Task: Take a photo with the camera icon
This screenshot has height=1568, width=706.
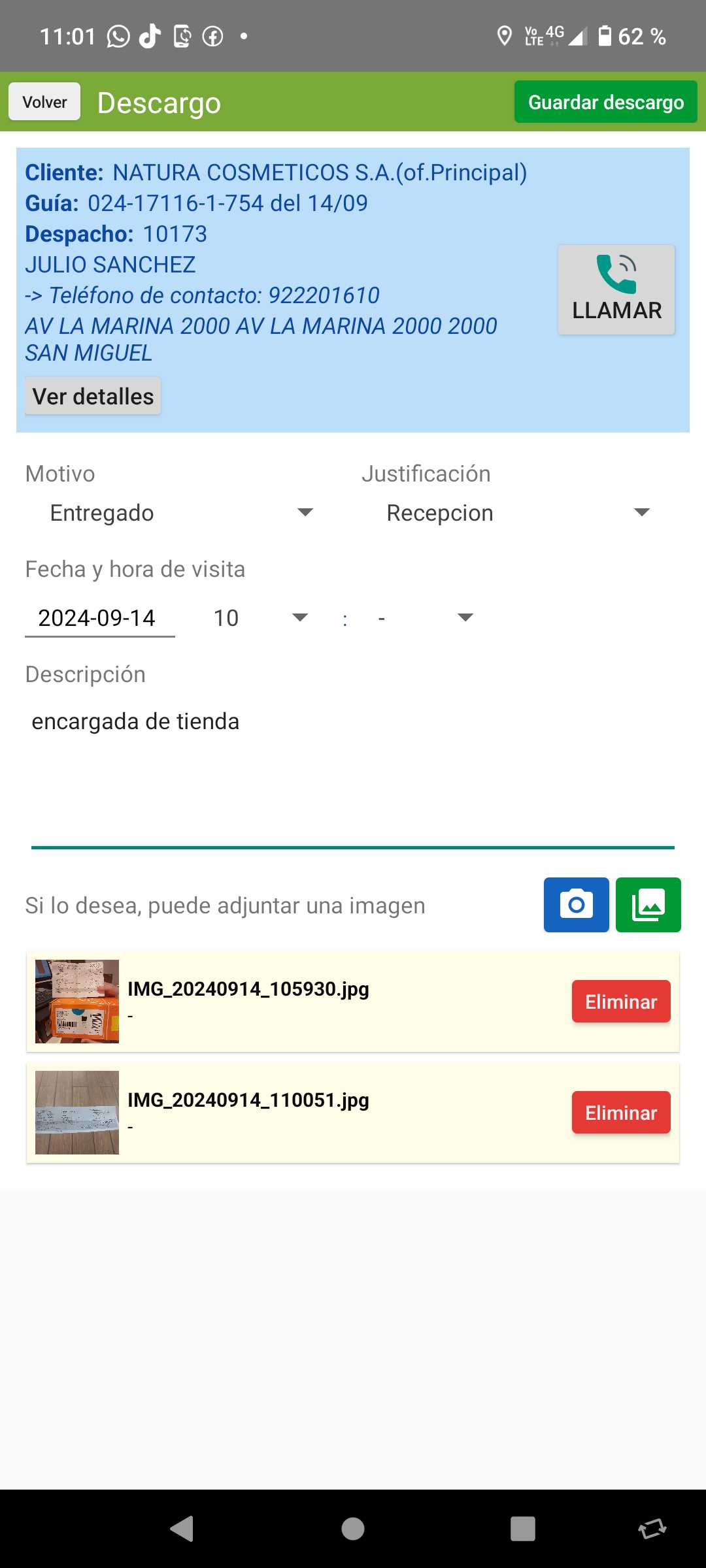Action: pyautogui.click(x=576, y=905)
